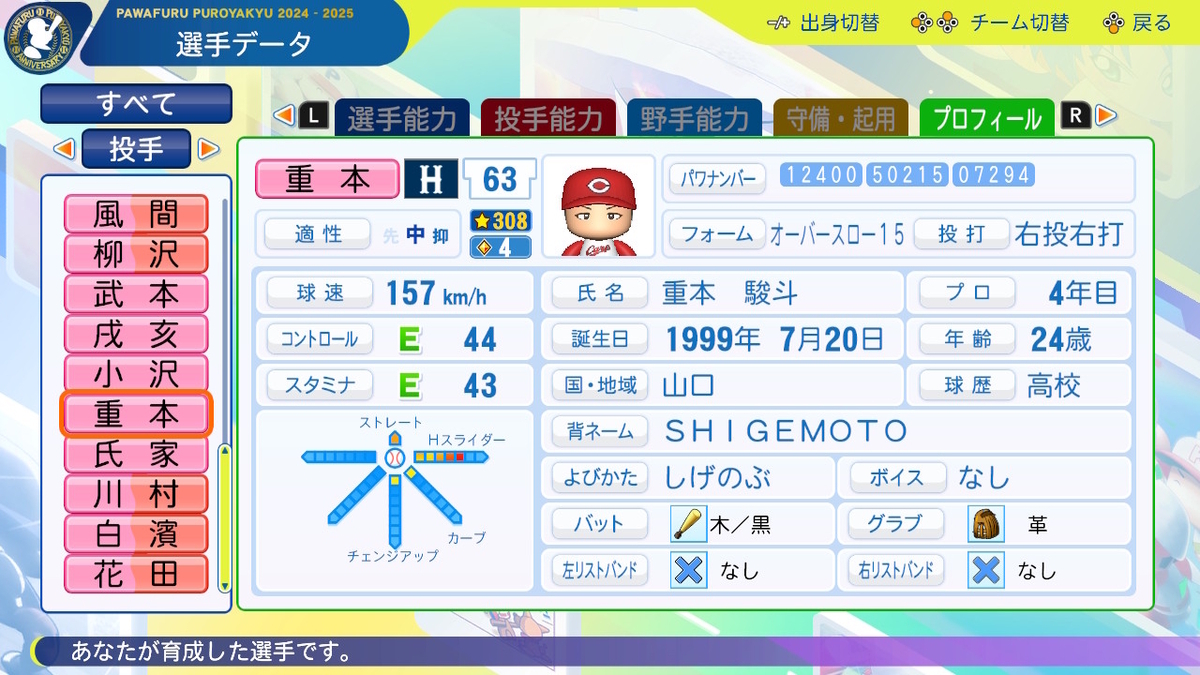The width and height of the screenshot is (1200, 675).
Task: Tap the right arrow next to 投手
Action: [208, 149]
